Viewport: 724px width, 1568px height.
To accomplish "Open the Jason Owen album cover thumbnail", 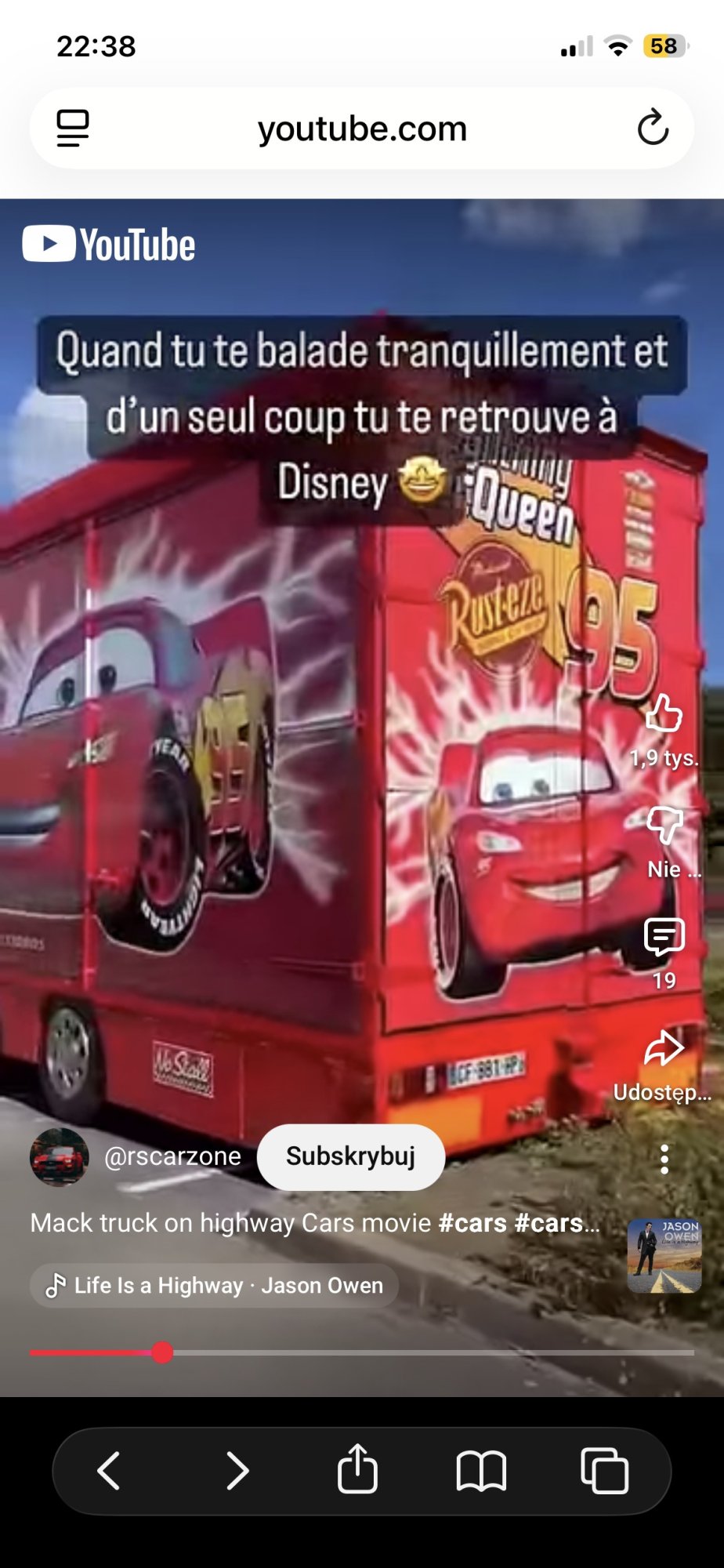I will pyautogui.click(x=664, y=1255).
